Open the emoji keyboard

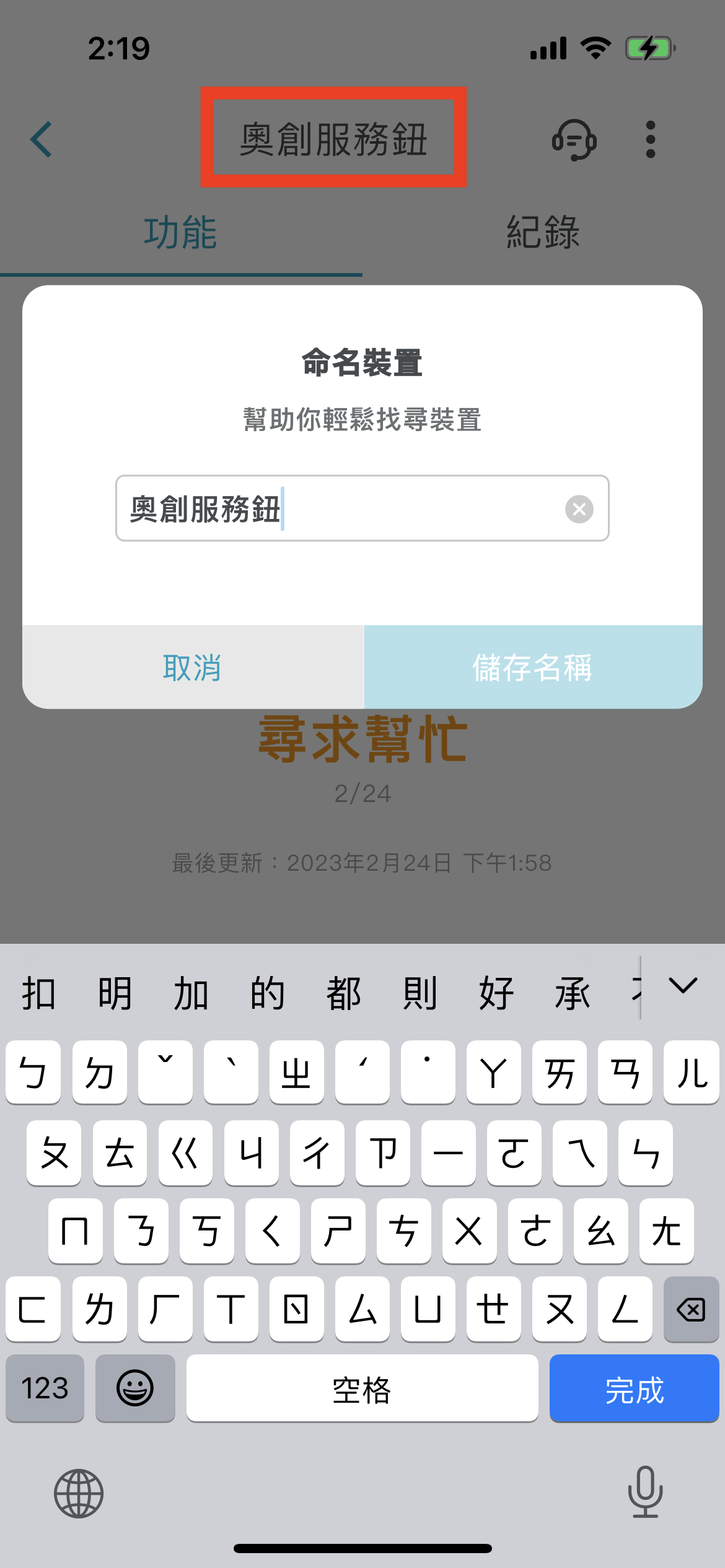click(x=135, y=1388)
